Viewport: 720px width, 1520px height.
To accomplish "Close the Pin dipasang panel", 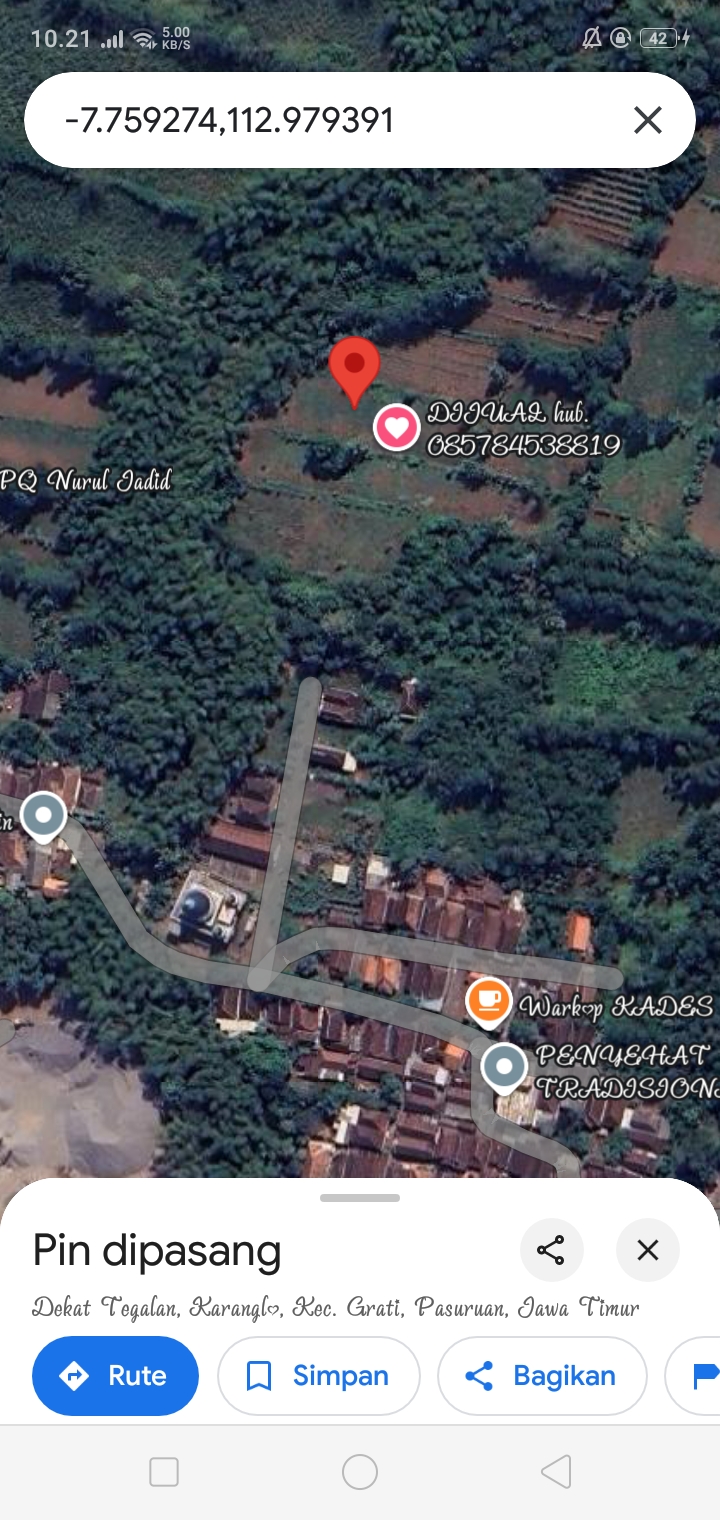I will (648, 1250).
